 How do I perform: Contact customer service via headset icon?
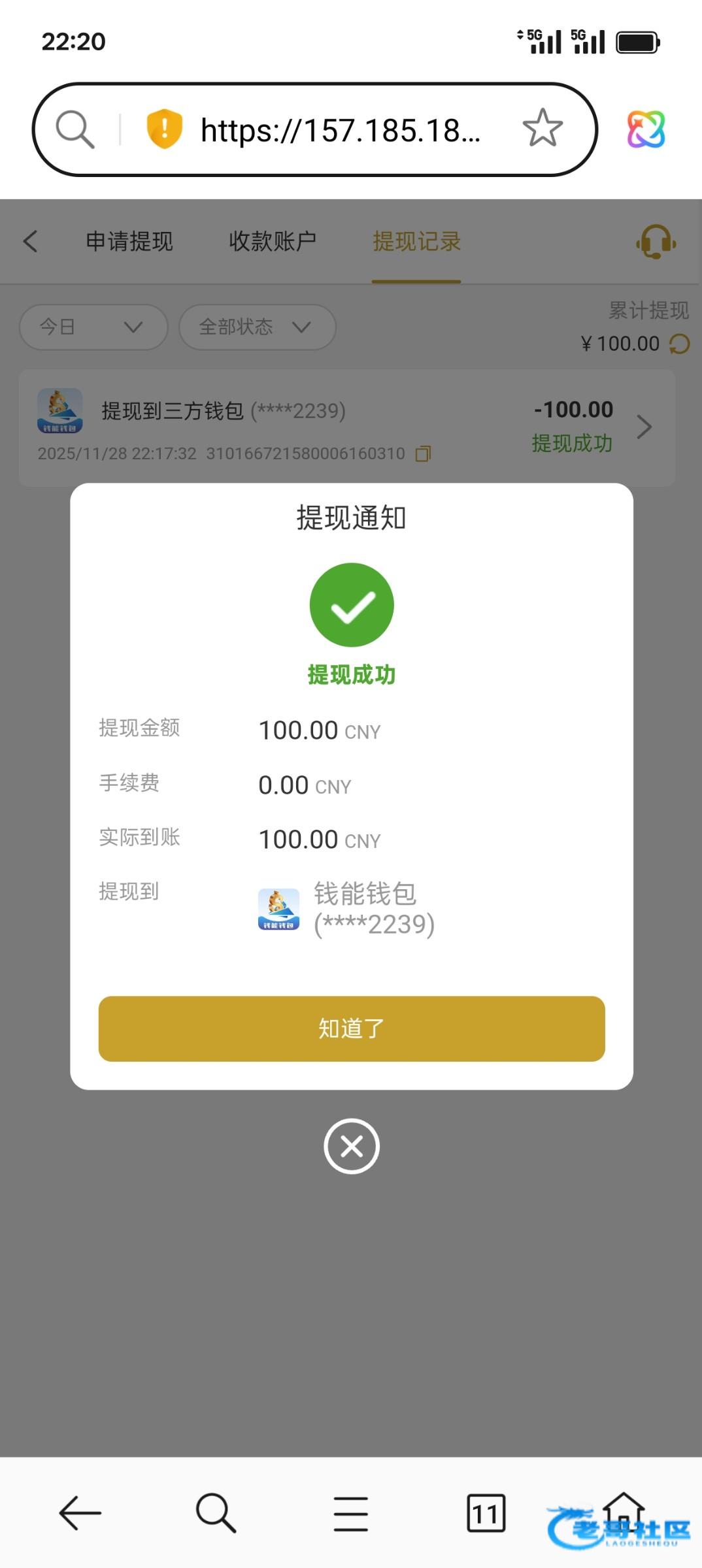pyautogui.click(x=656, y=242)
